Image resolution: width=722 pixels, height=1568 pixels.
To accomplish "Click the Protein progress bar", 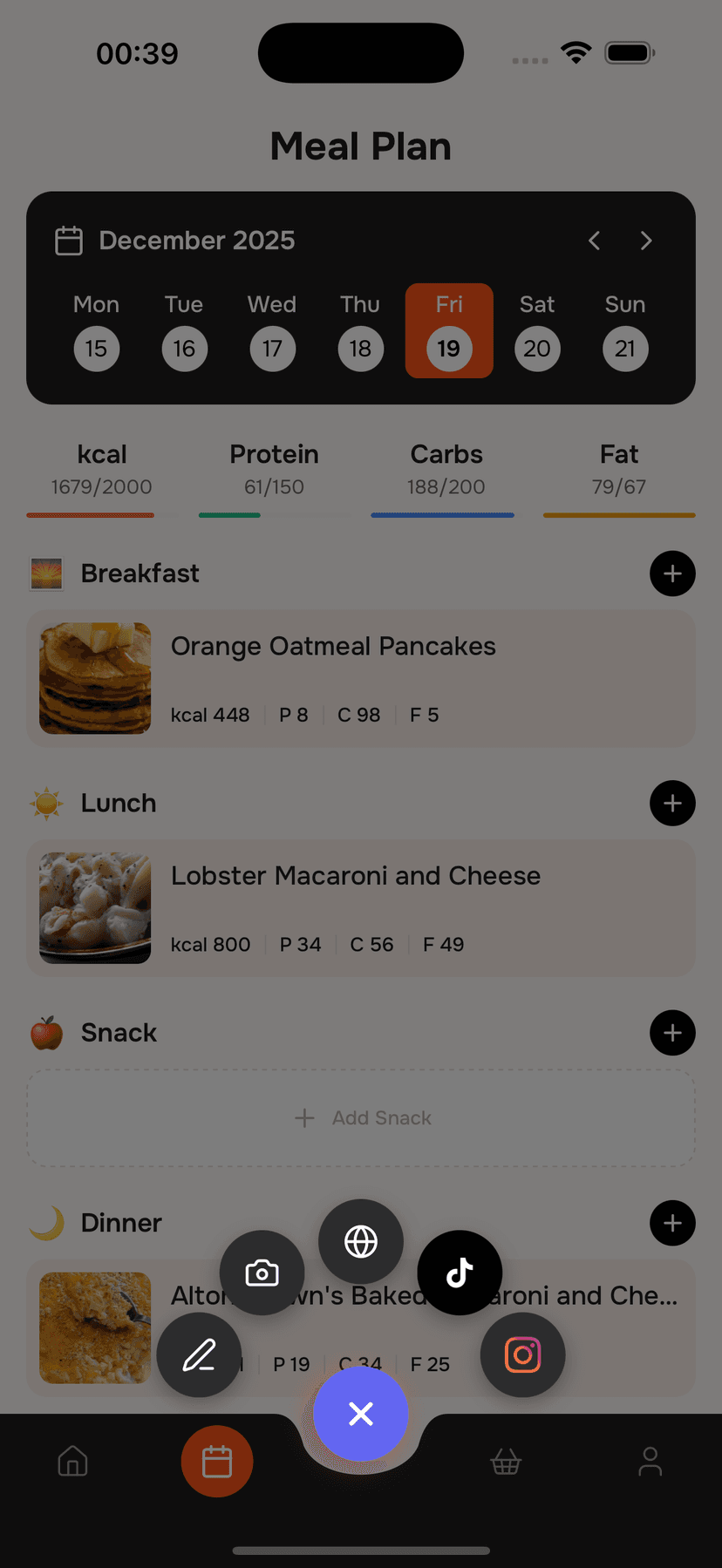I will (229, 515).
